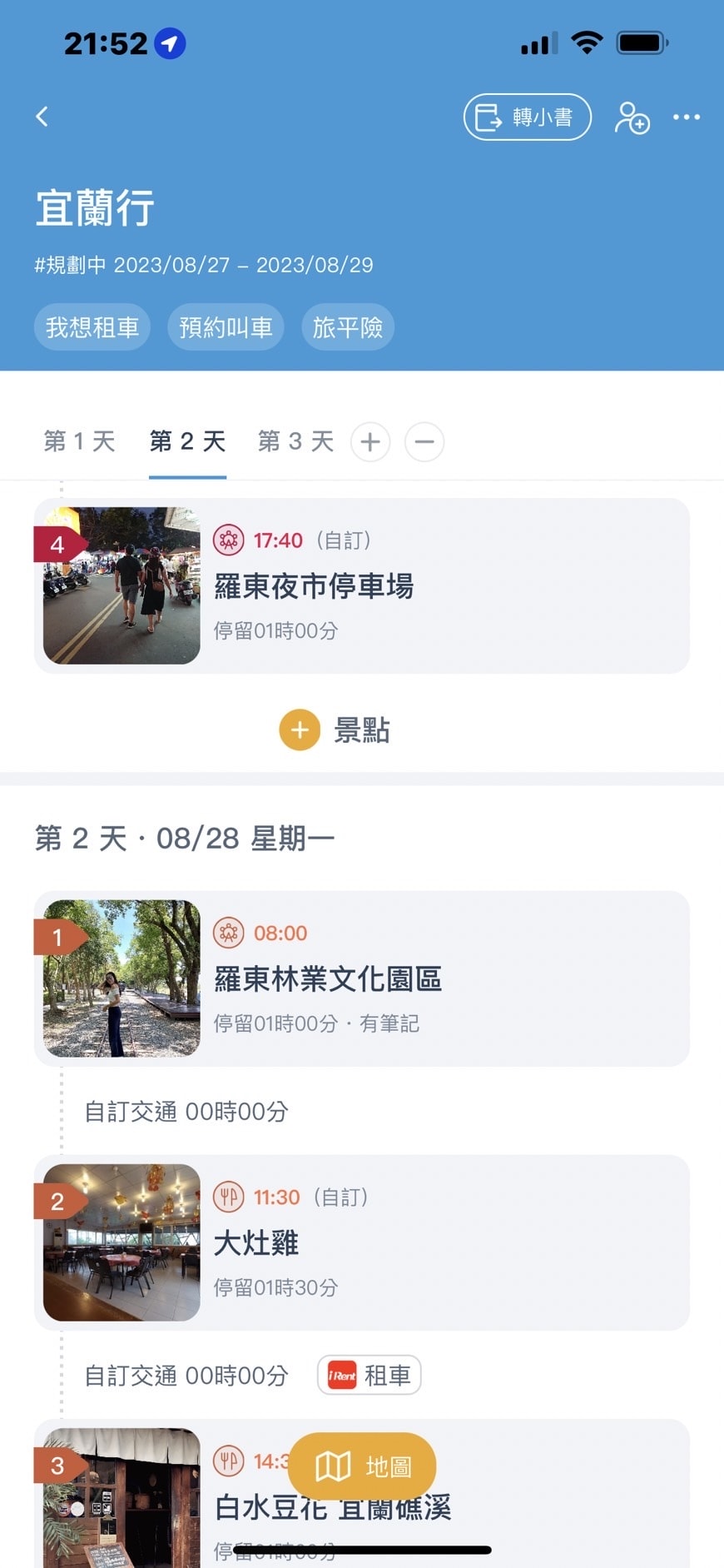Switch to the 第 1 天 tab

(x=80, y=441)
